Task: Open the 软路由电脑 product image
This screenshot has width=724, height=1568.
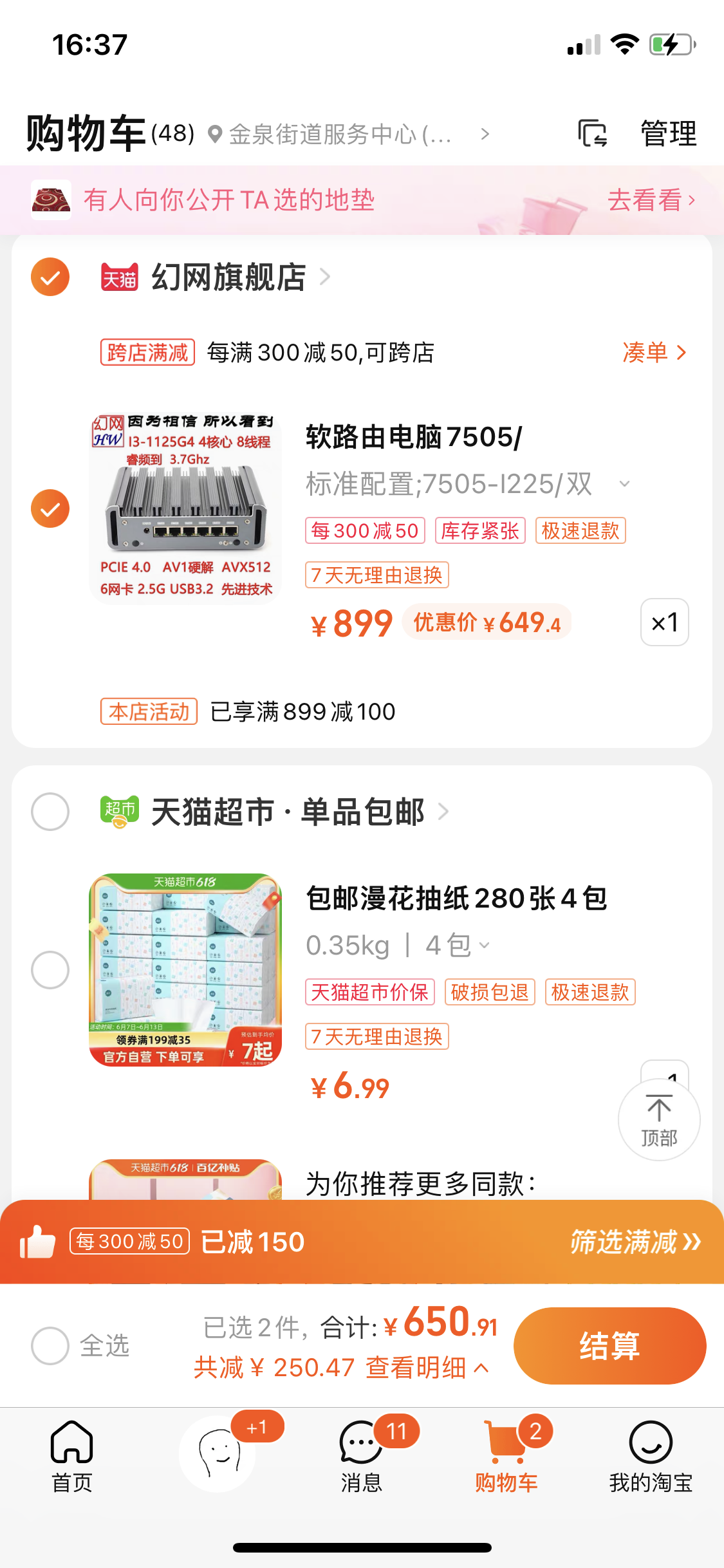Action: tap(185, 509)
